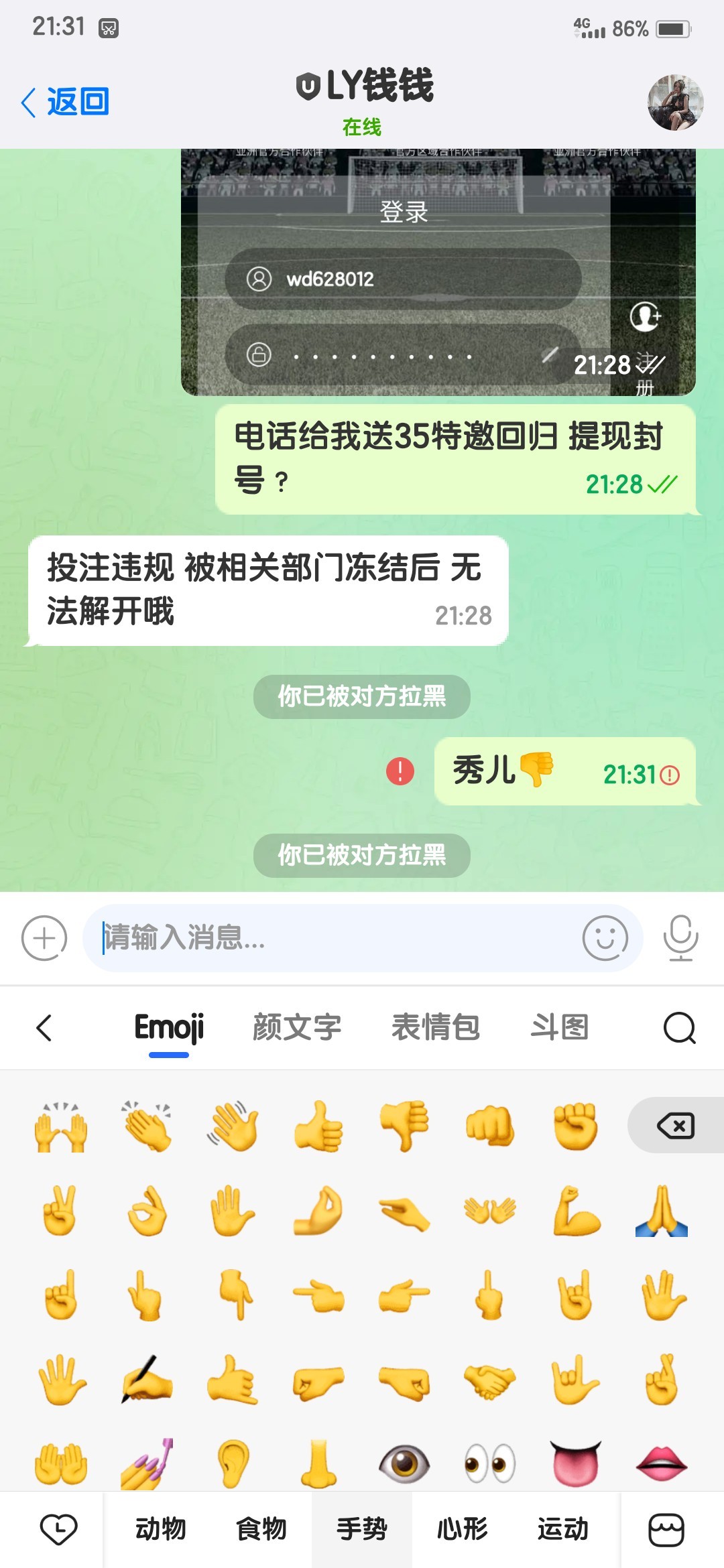Collapse the emoji panel with the back arrow
The image size is (724, 1568).
(x=44, y=1027)
